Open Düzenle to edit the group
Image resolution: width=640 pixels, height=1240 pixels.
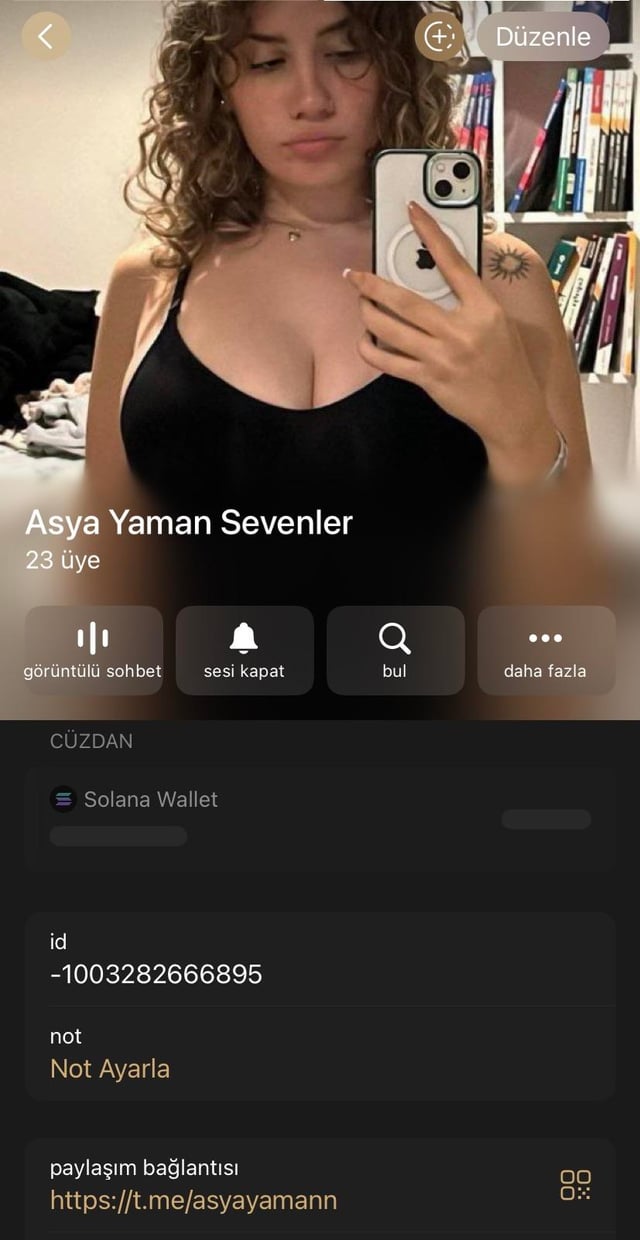tap(543, 37)
